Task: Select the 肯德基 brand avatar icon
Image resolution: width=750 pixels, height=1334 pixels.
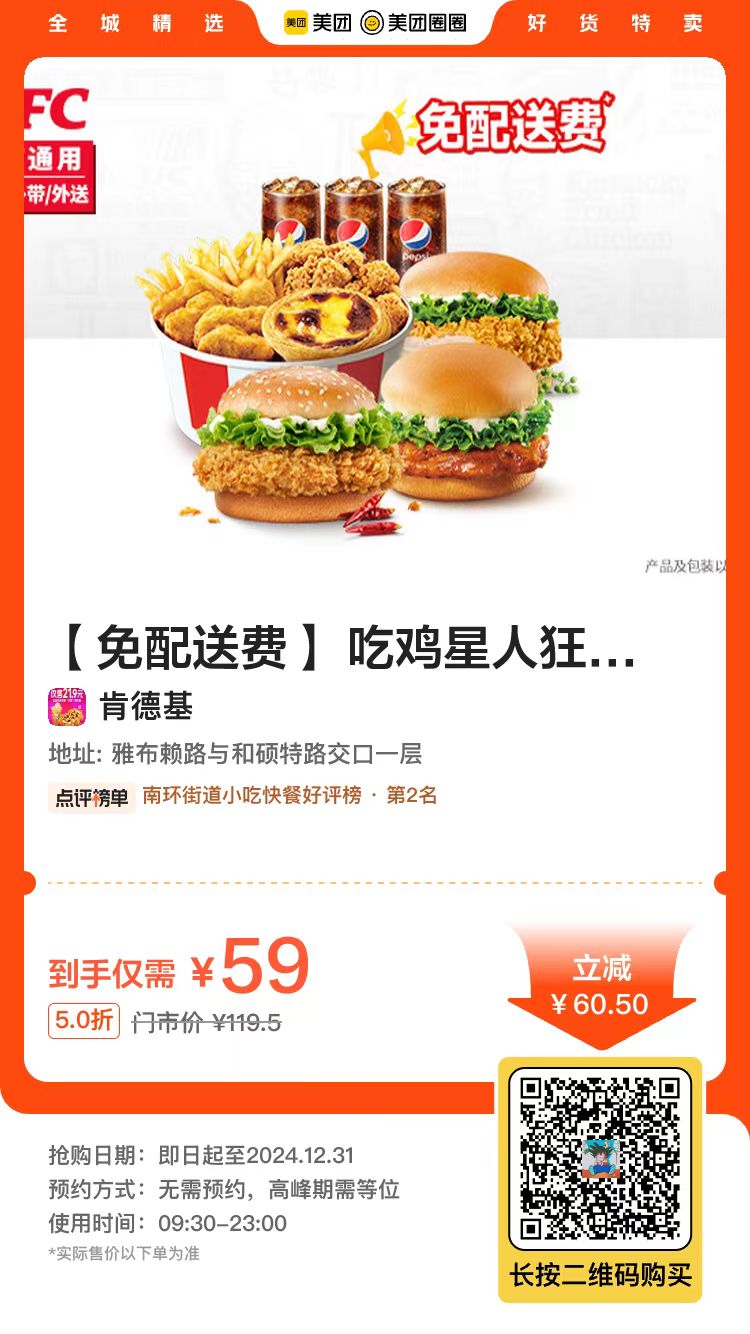Action: (62, 706)
